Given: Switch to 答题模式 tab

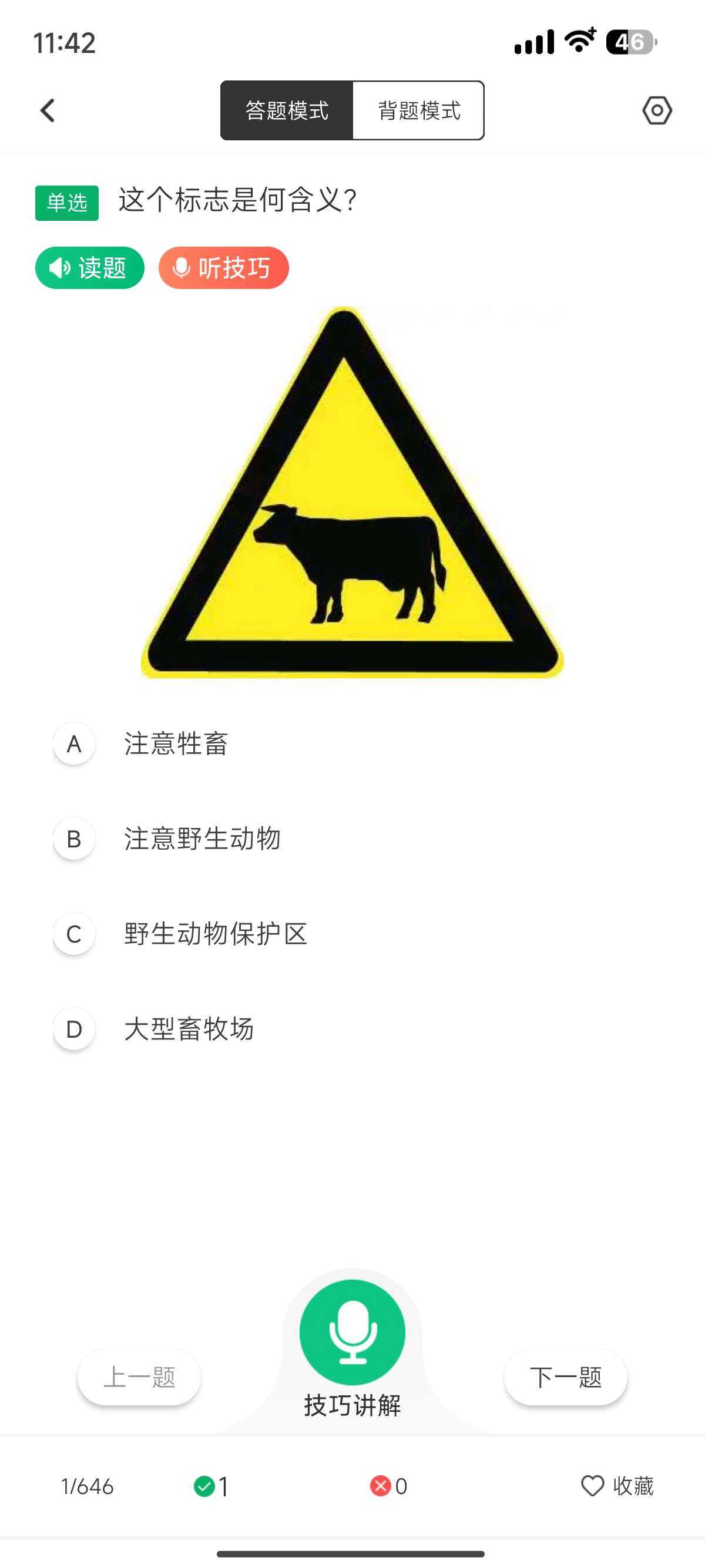Looking at the screenshot, I should click(287, 110).
